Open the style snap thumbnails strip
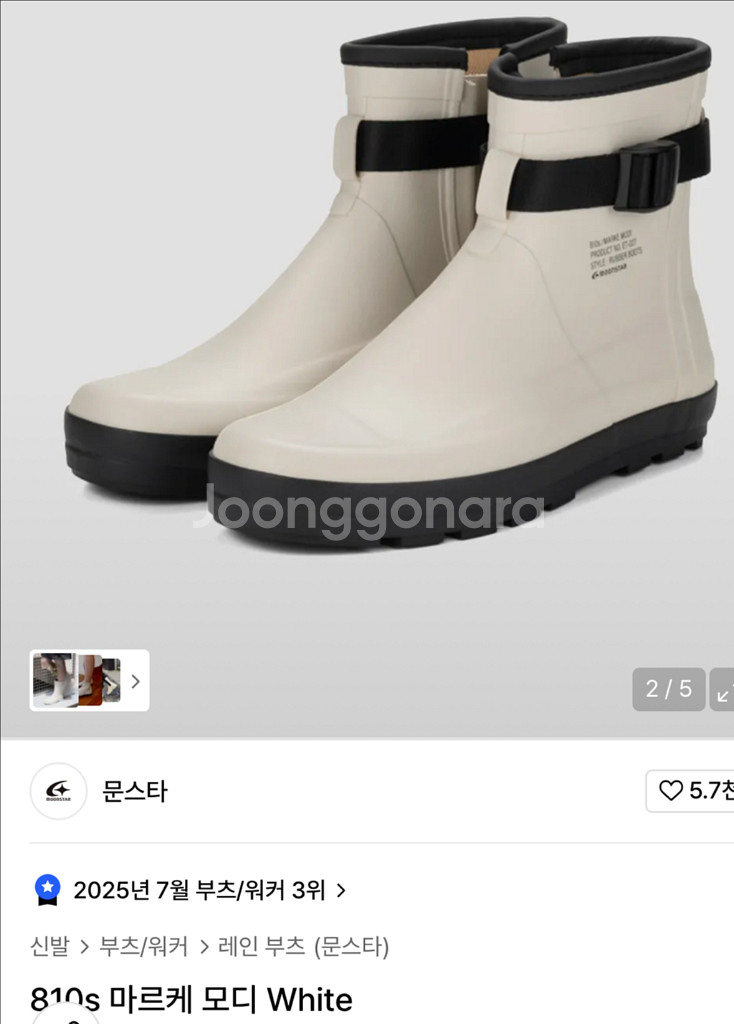 [x=89, y=681]
